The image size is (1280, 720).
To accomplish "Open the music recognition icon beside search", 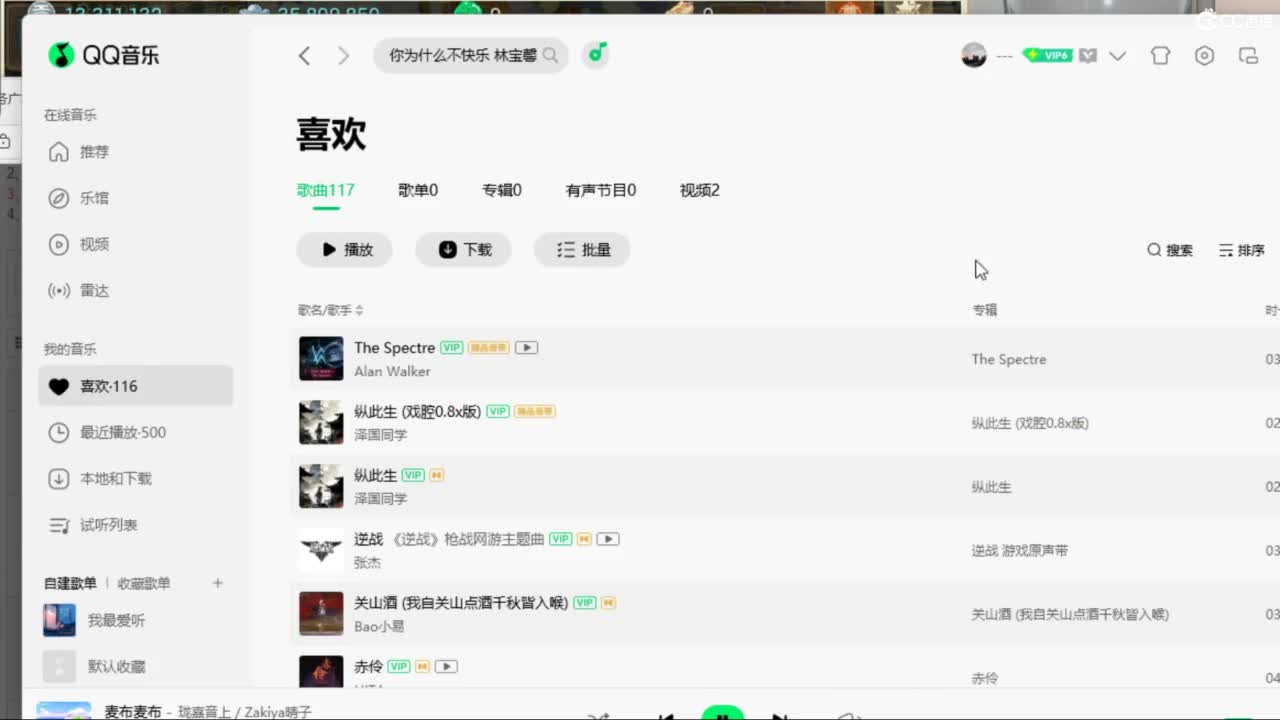I will [x=597, y=54].
